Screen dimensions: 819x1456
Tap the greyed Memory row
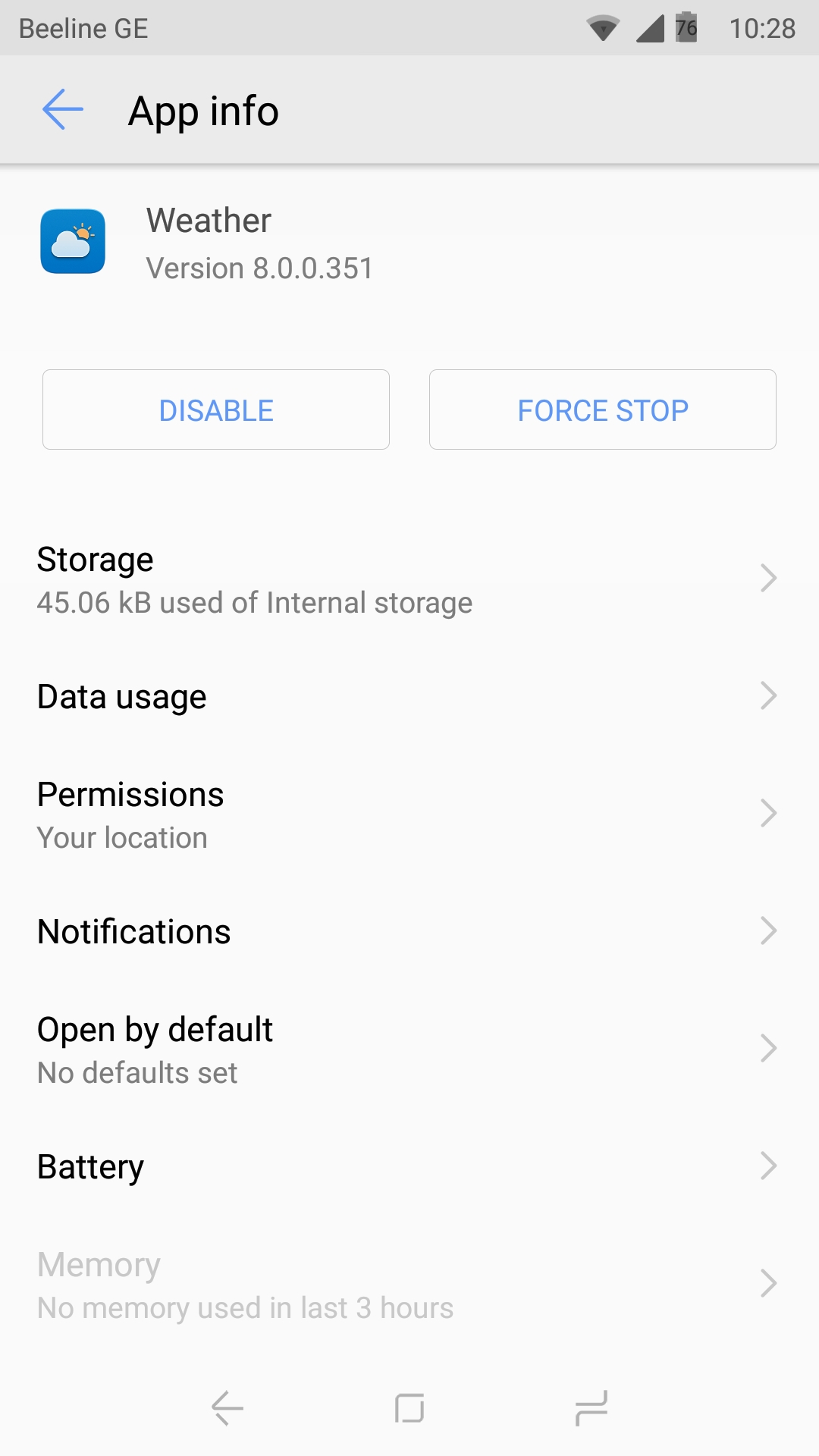[303, 1283]
